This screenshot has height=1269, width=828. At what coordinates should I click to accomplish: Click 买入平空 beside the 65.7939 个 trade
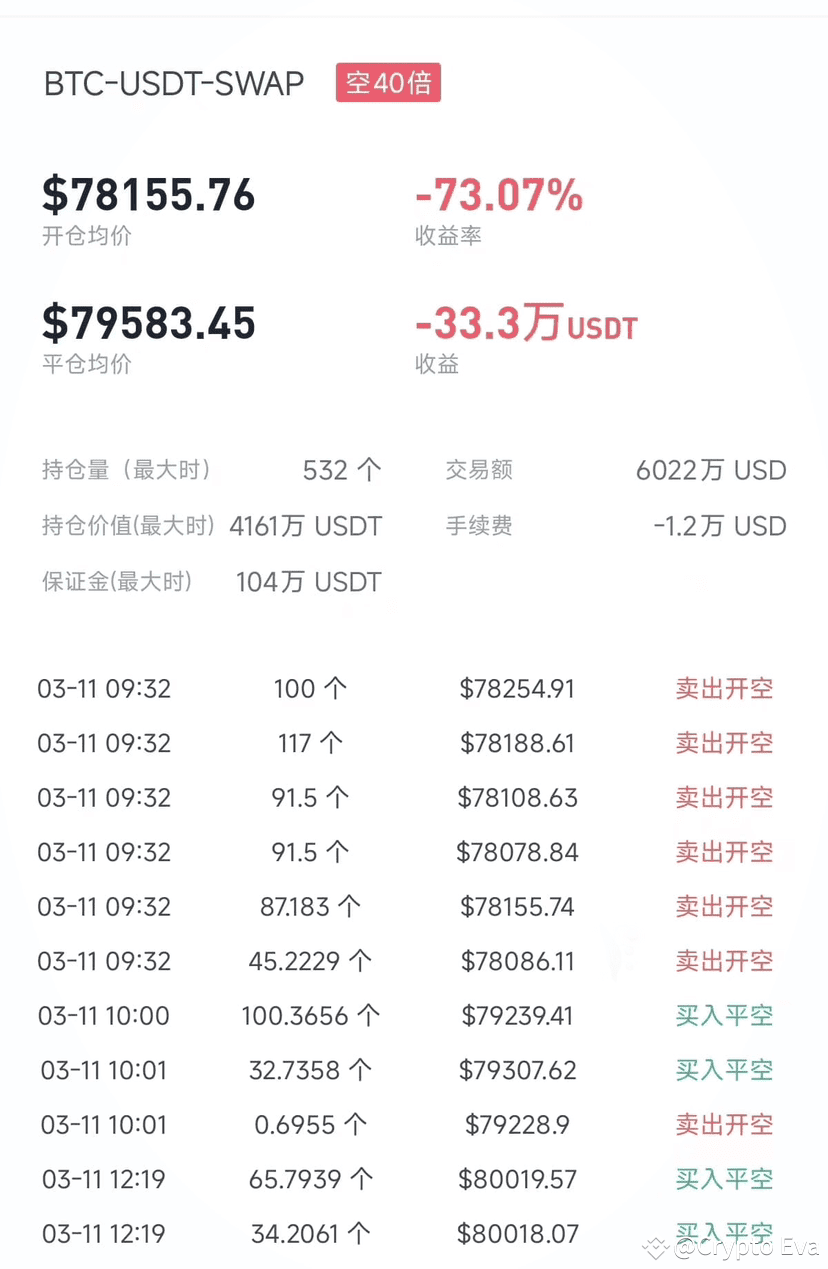click(x=724, y=1179)
